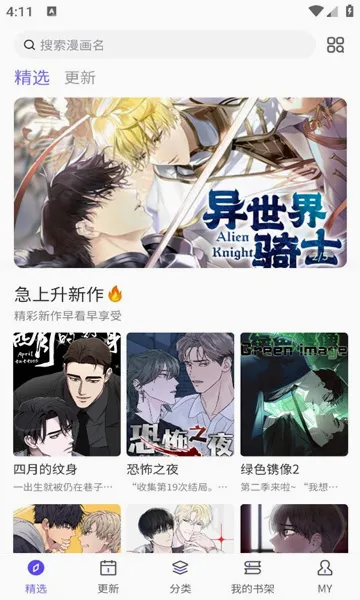Open the comic 四月的纹身
Image resolution: width=360 pixels, height=600 pixels.
point(67,412)
